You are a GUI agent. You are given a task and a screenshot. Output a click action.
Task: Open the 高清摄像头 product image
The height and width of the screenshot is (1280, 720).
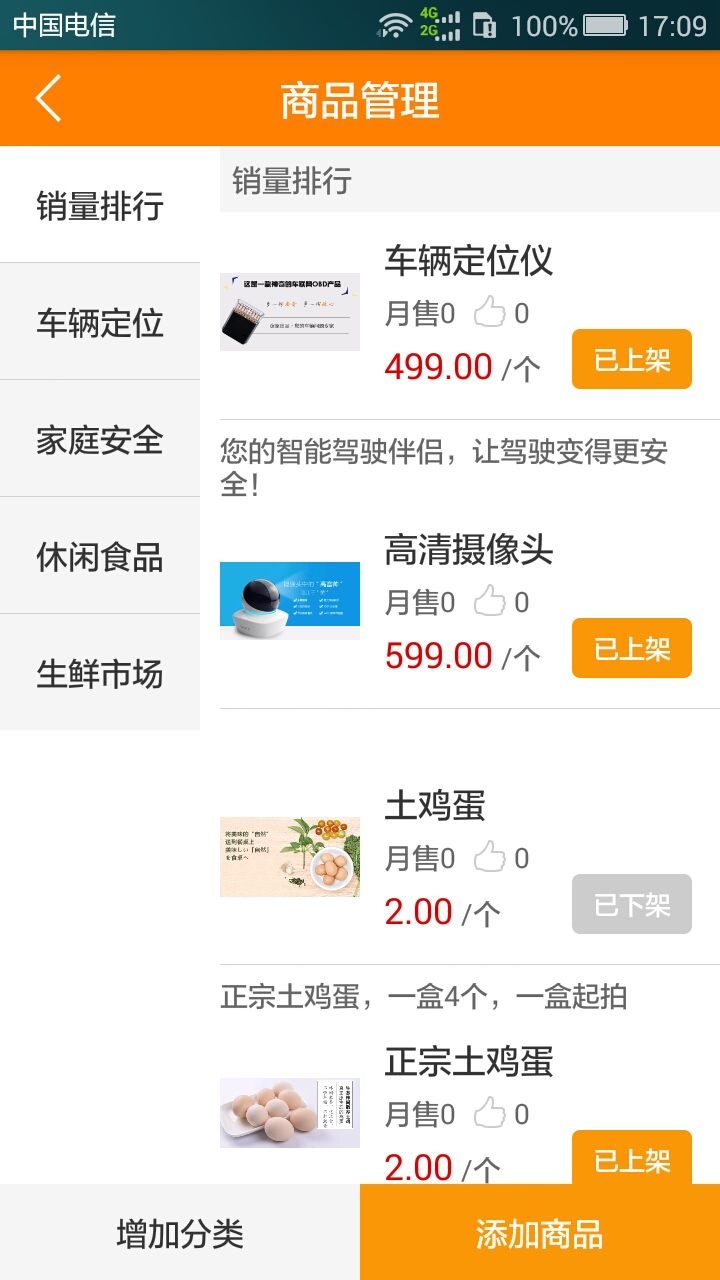pyautogui.click(x=290, y=601)
